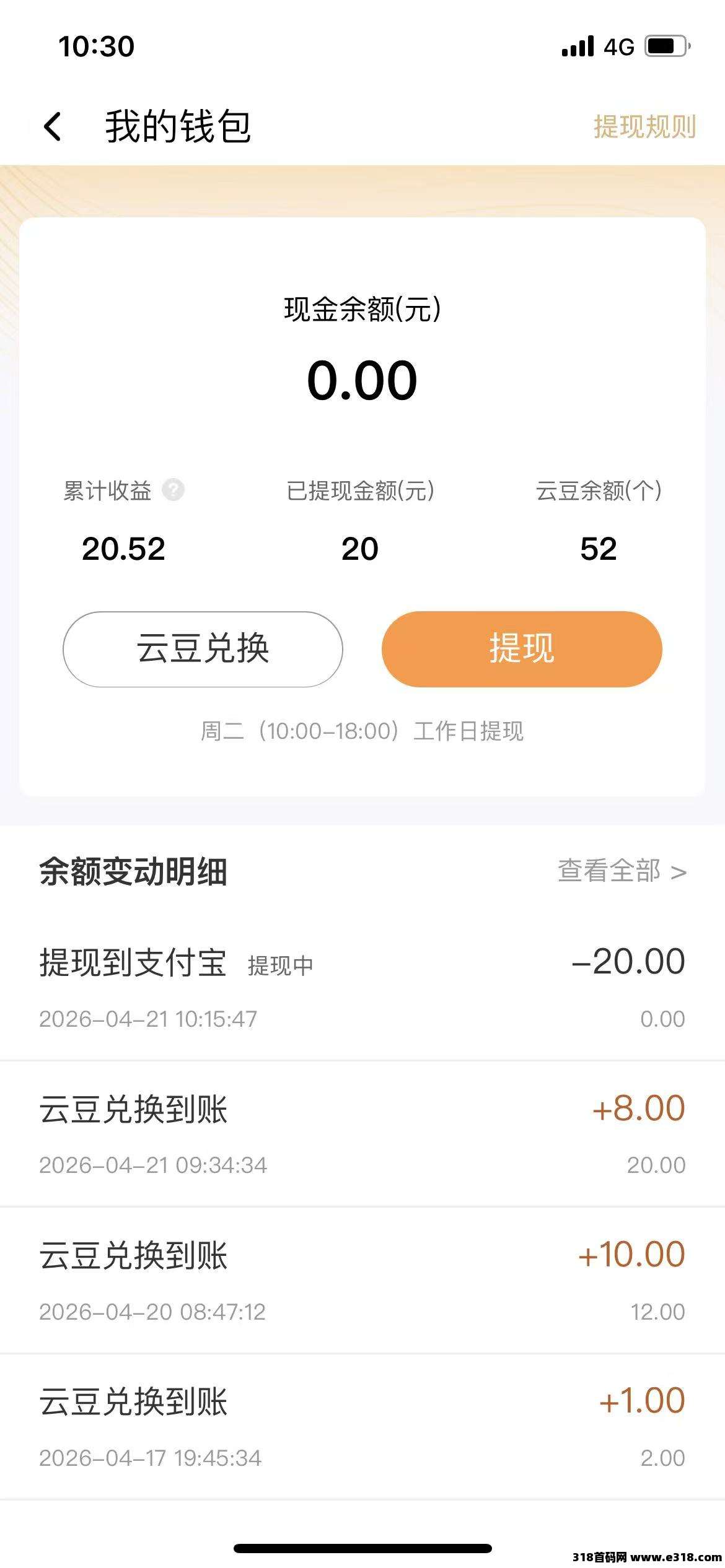Open the help tooltip beside 累计收益
This screenshot has width=725, height=1568.
pos(173,490)
